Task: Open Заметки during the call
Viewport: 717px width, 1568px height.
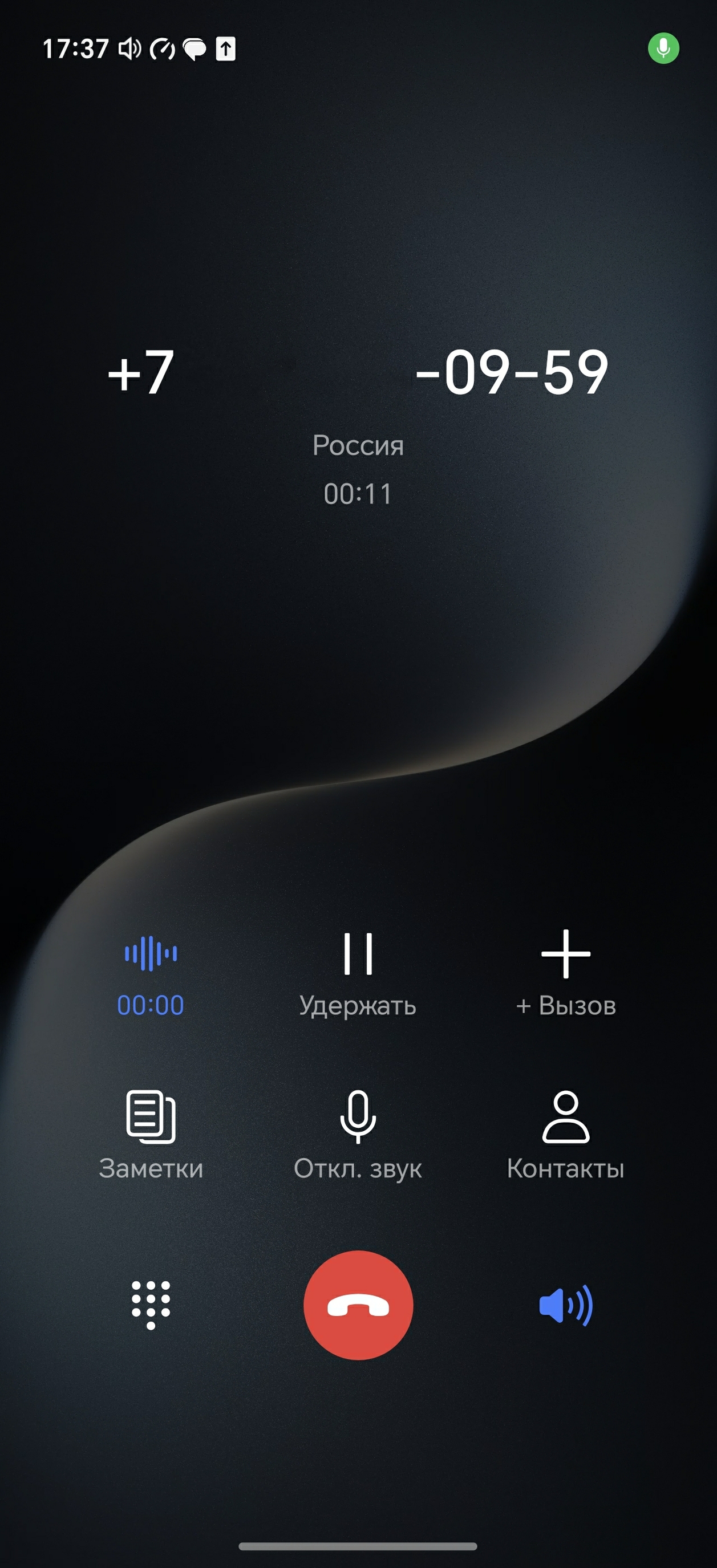Action: (151, 1135)
